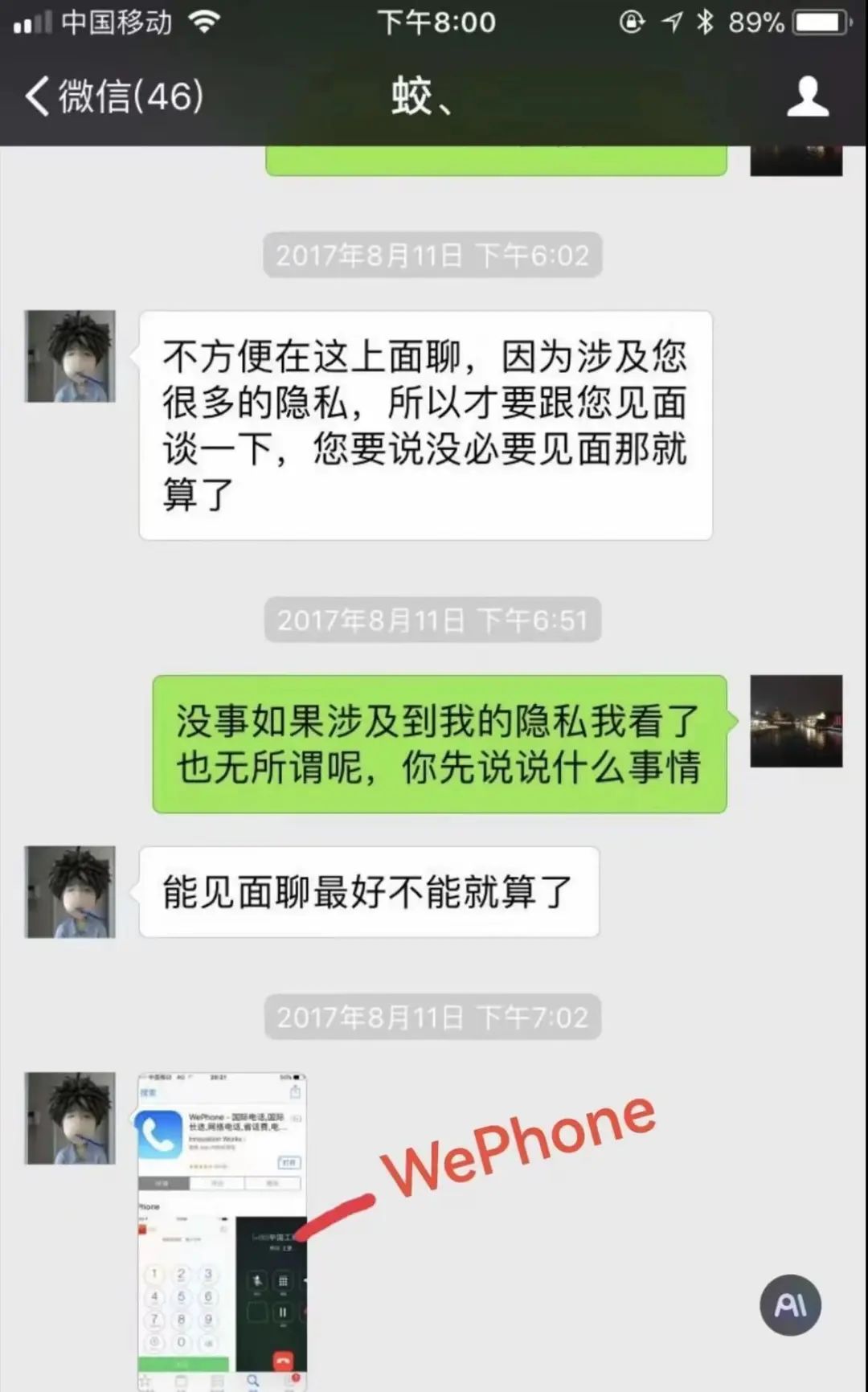
Task: Open the night-scene avatar of the green message
Action: pyautogui.click(x=796, y=719)
